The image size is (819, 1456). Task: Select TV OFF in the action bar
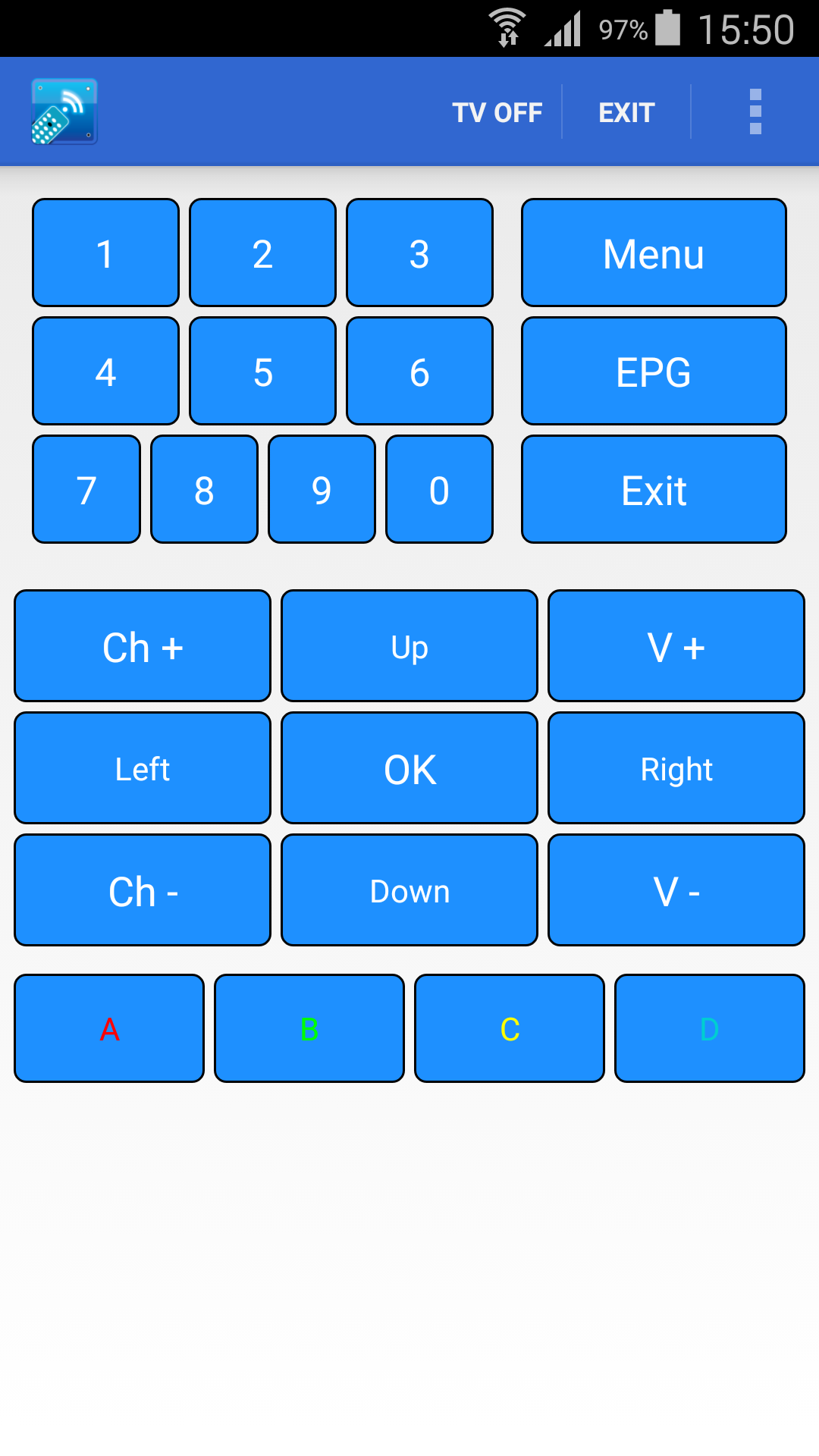498,111
